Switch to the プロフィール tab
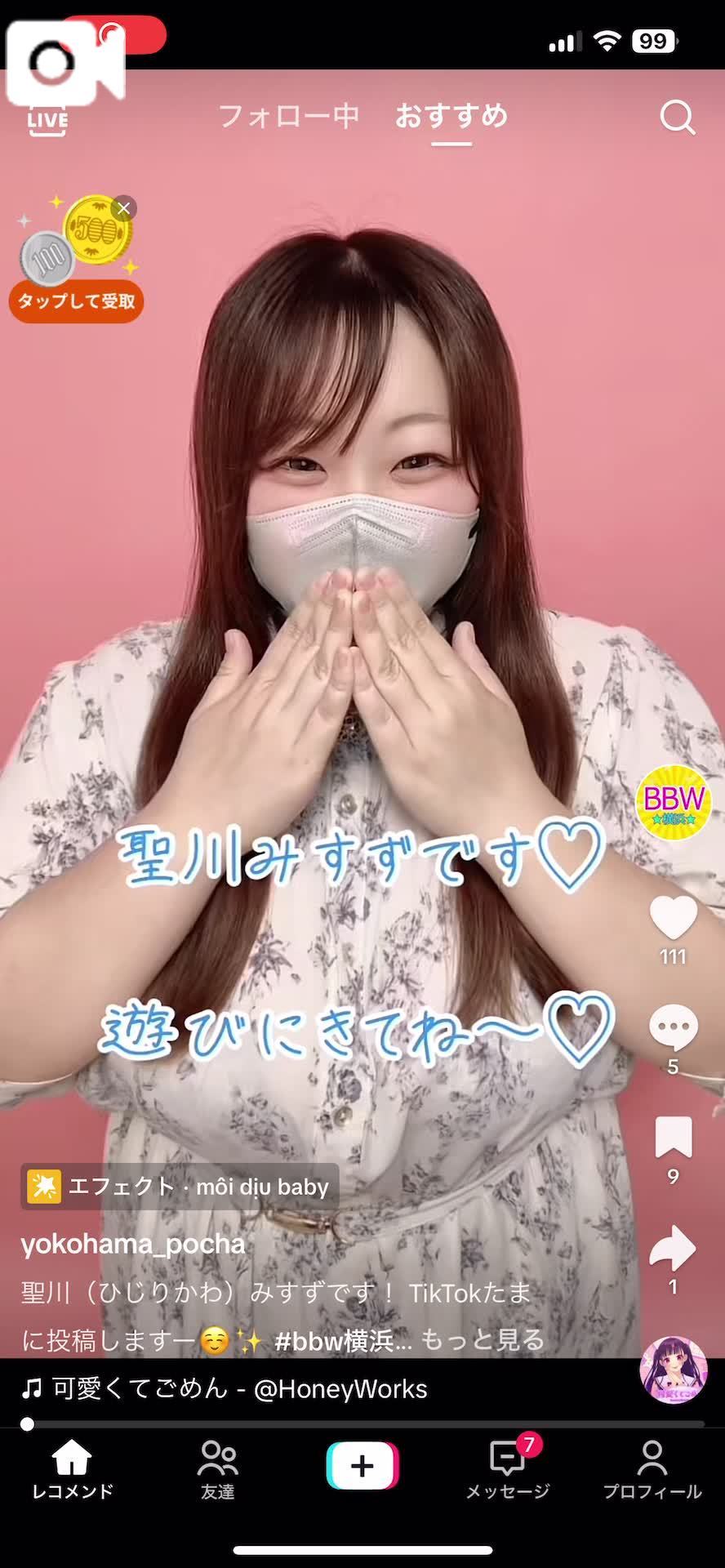This screenshot has height=1568, width=725. [x=652, y=1470]
